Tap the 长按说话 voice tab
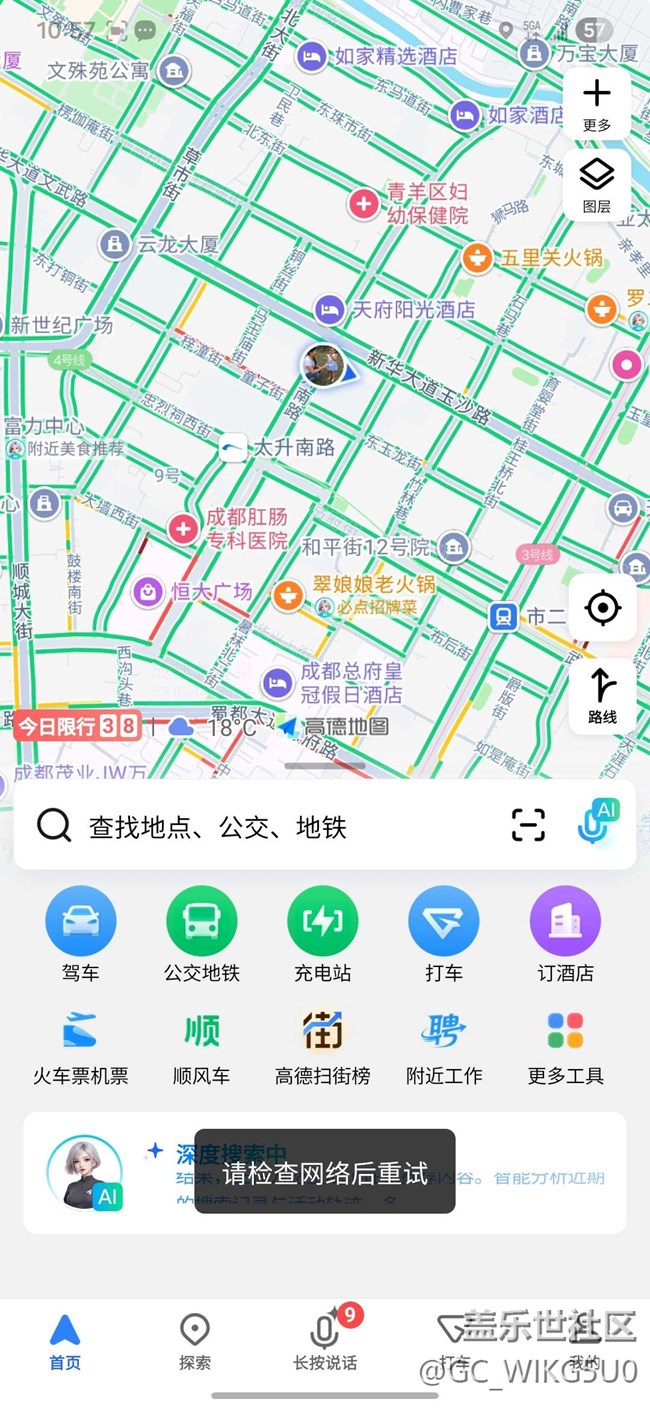The image size is (650, 1408). click(325, 1342)
